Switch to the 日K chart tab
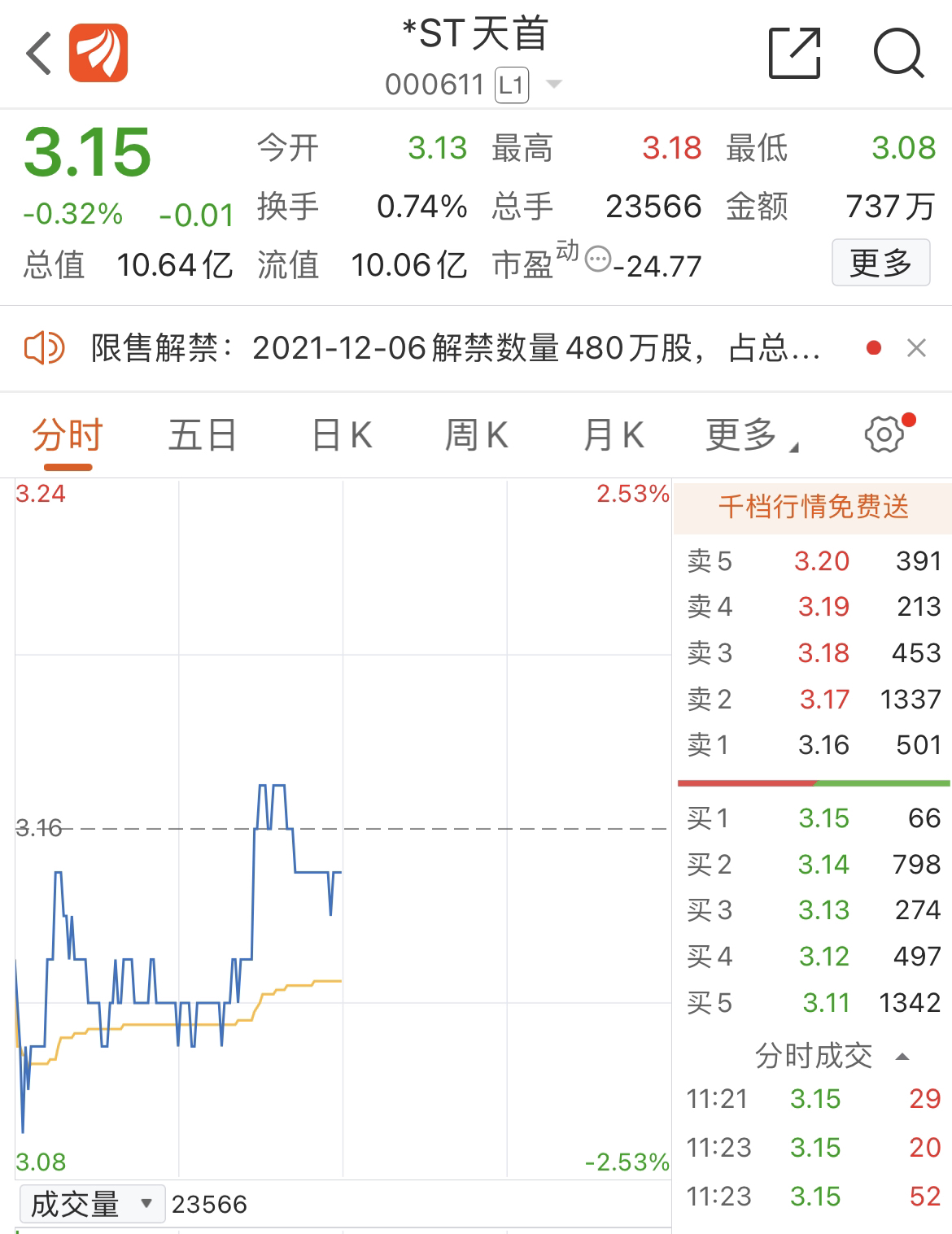The height and width of the screenshot is (1234, 952). tap(342, 435)
